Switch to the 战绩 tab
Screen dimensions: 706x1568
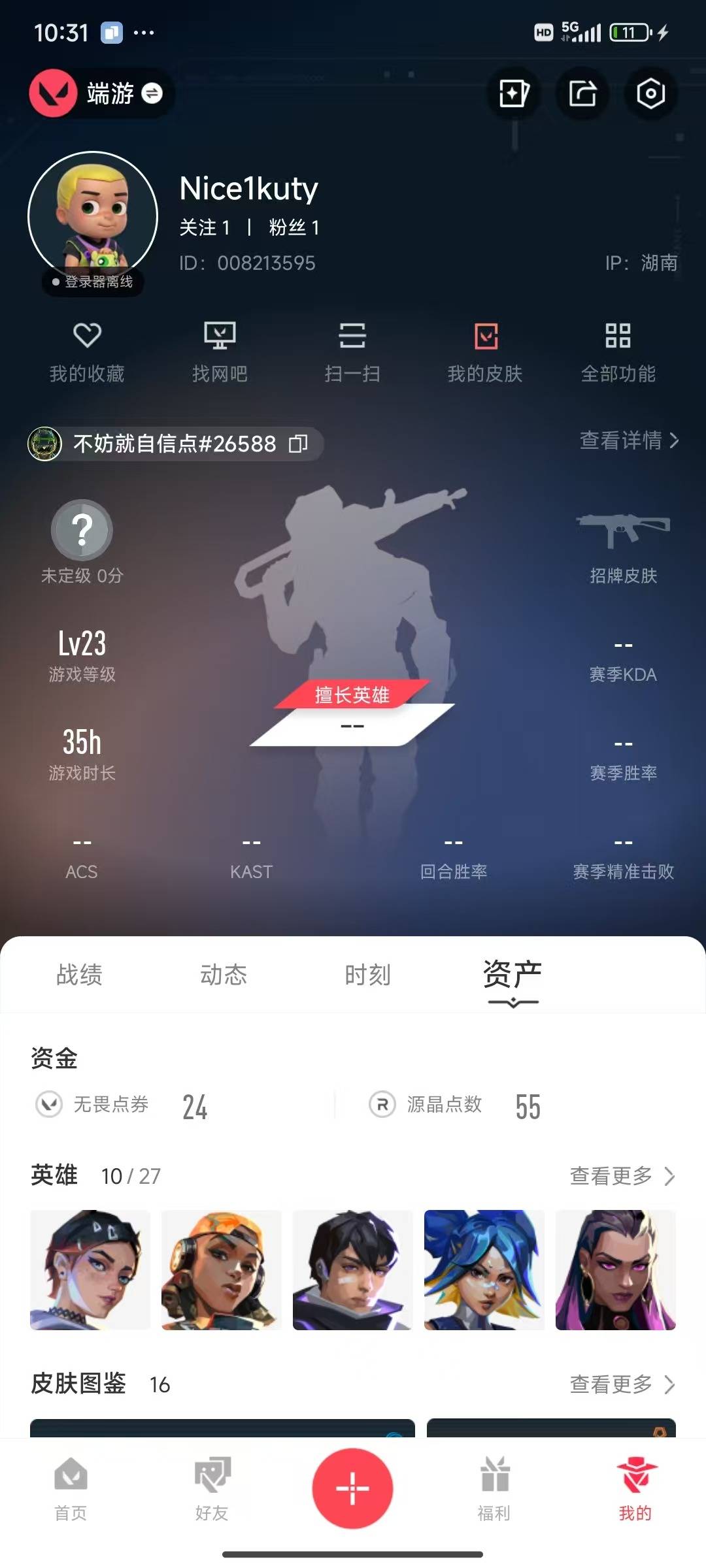[x=79, y=975]
